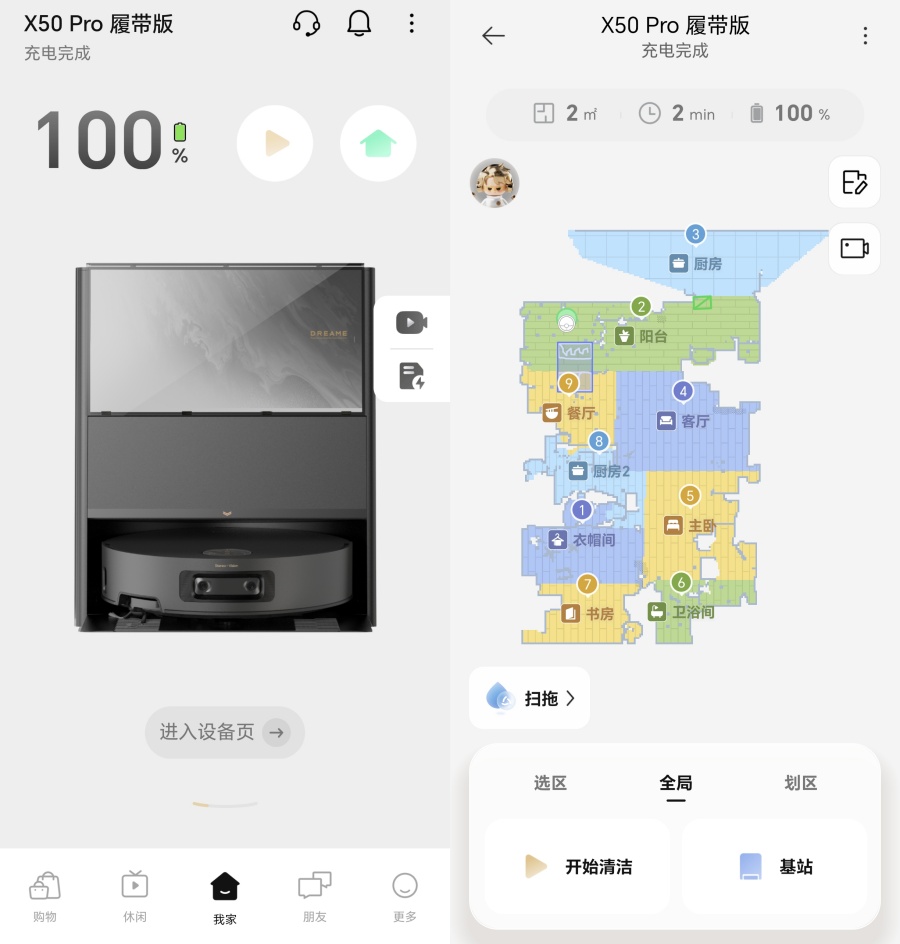Tap 进入设备页 to enter device page
900x944 pixels.
click(x=224, y=732)
